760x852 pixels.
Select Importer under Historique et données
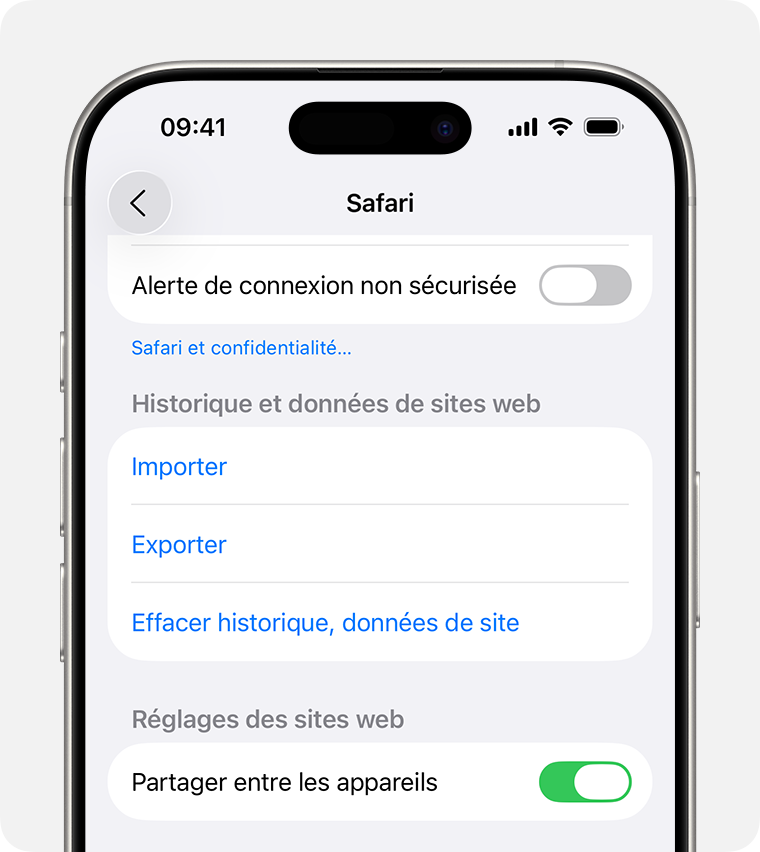180,467
